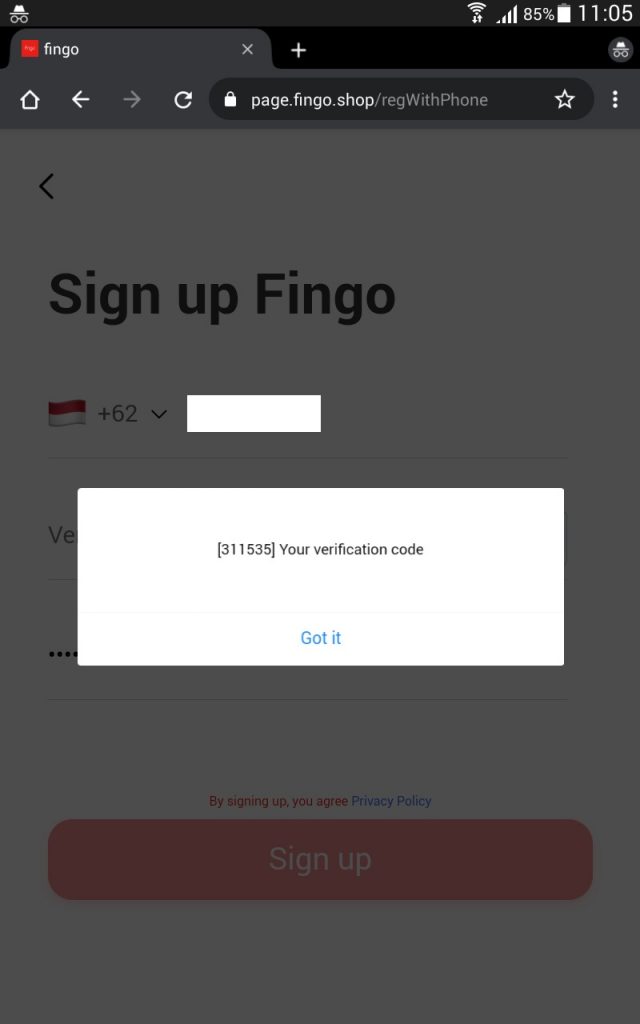Screen dimensions: 640x1024
Task: Open a new browser tab
Action: pyautogui.click(x=298, y=50)
